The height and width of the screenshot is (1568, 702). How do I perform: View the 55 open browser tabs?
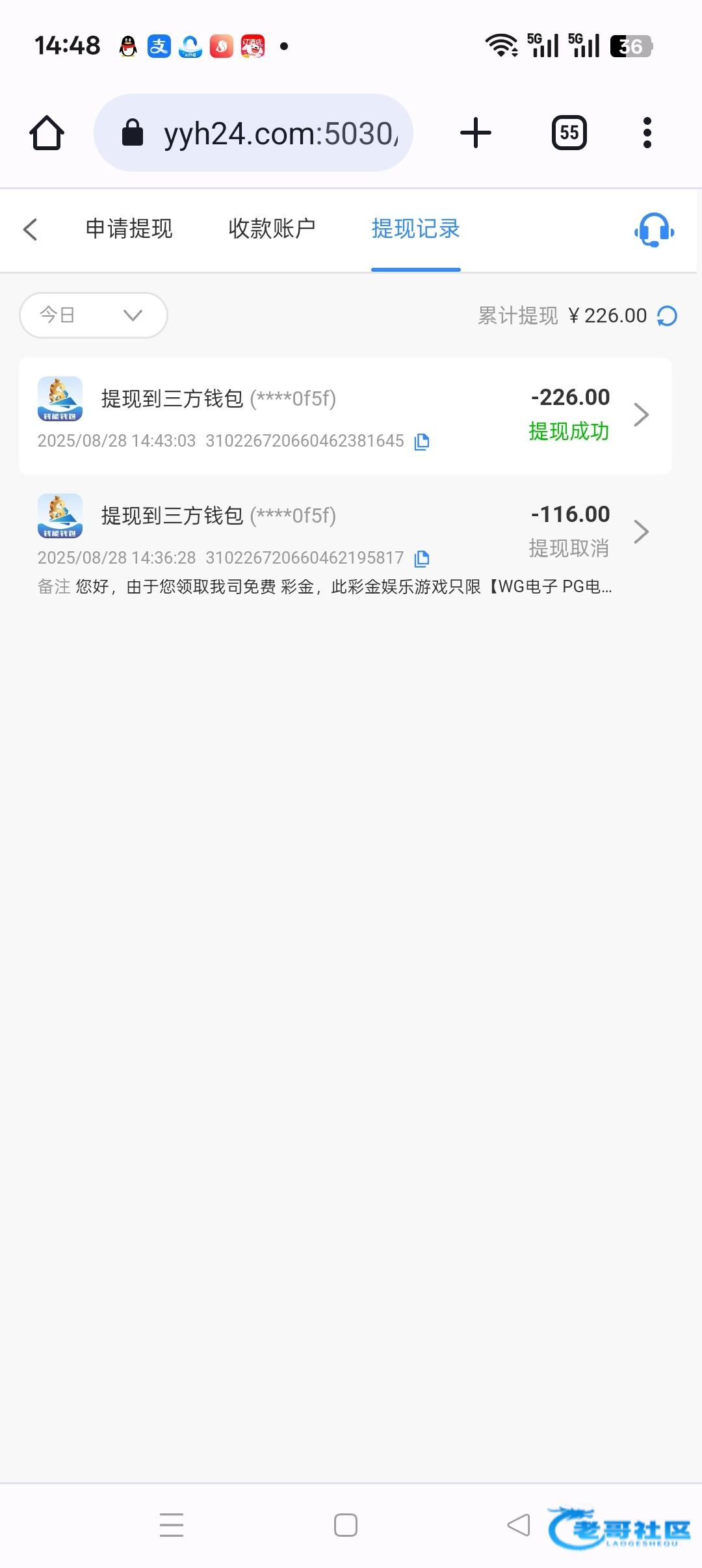569,133
